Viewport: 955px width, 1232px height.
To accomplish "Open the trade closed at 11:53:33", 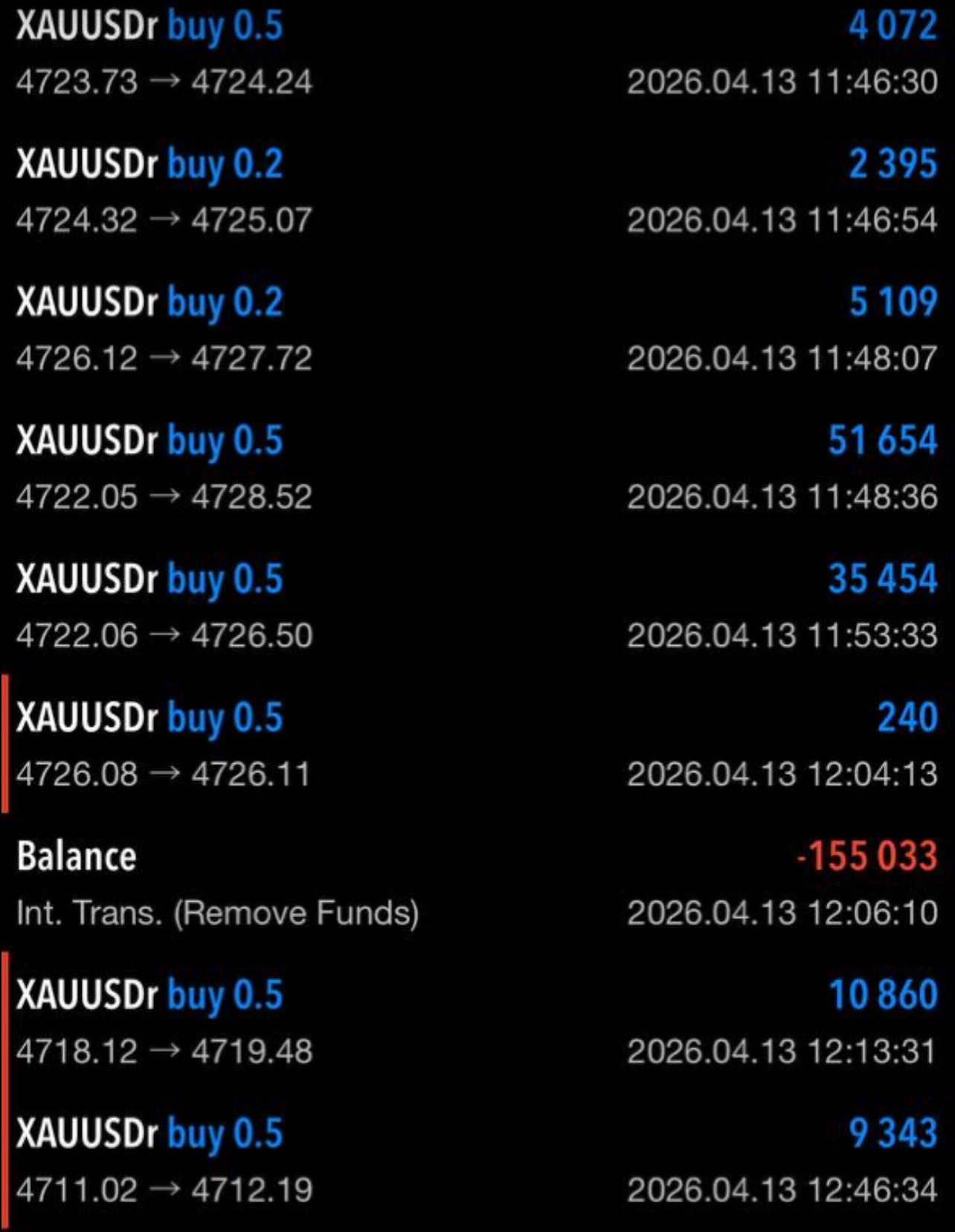I will 476,607.
